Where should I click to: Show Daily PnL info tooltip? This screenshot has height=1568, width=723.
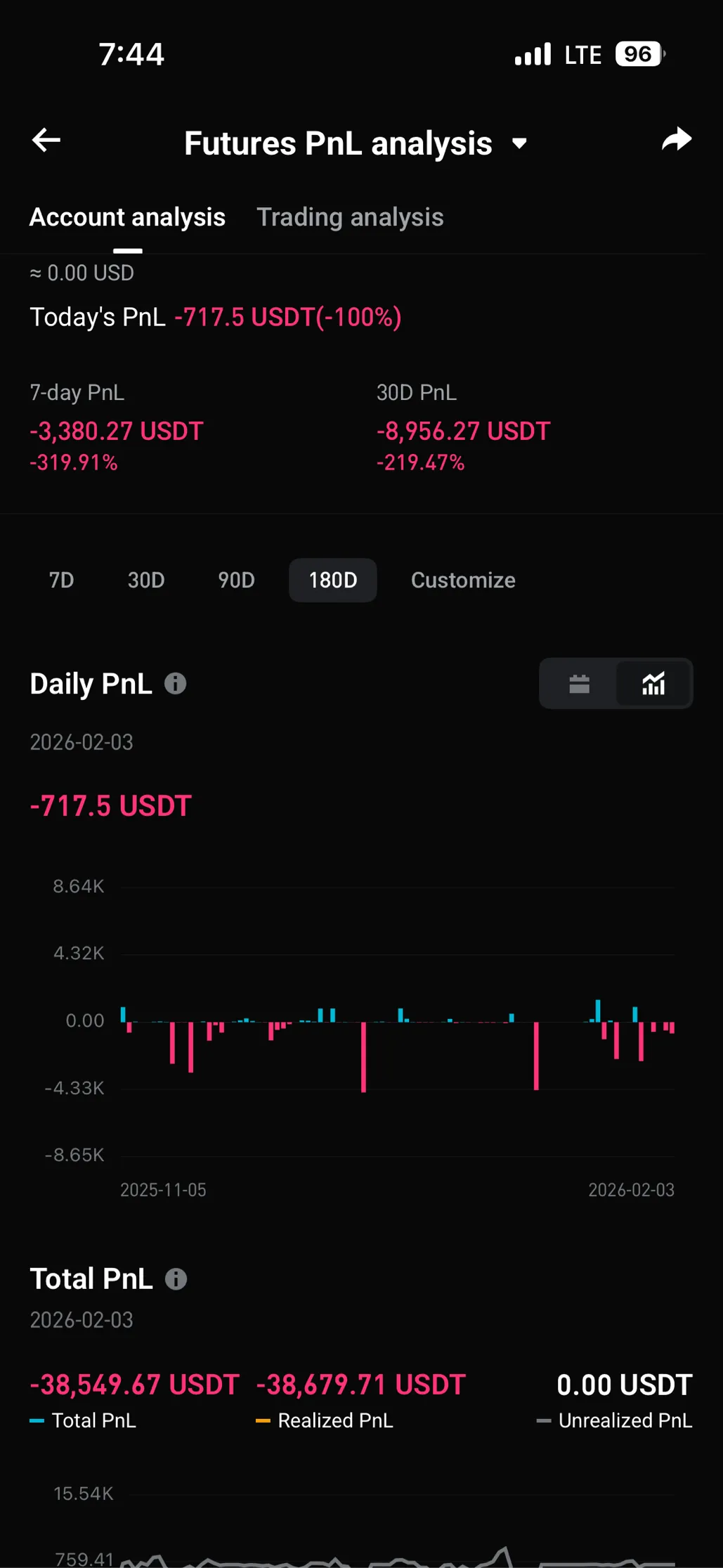click(176, 684)
